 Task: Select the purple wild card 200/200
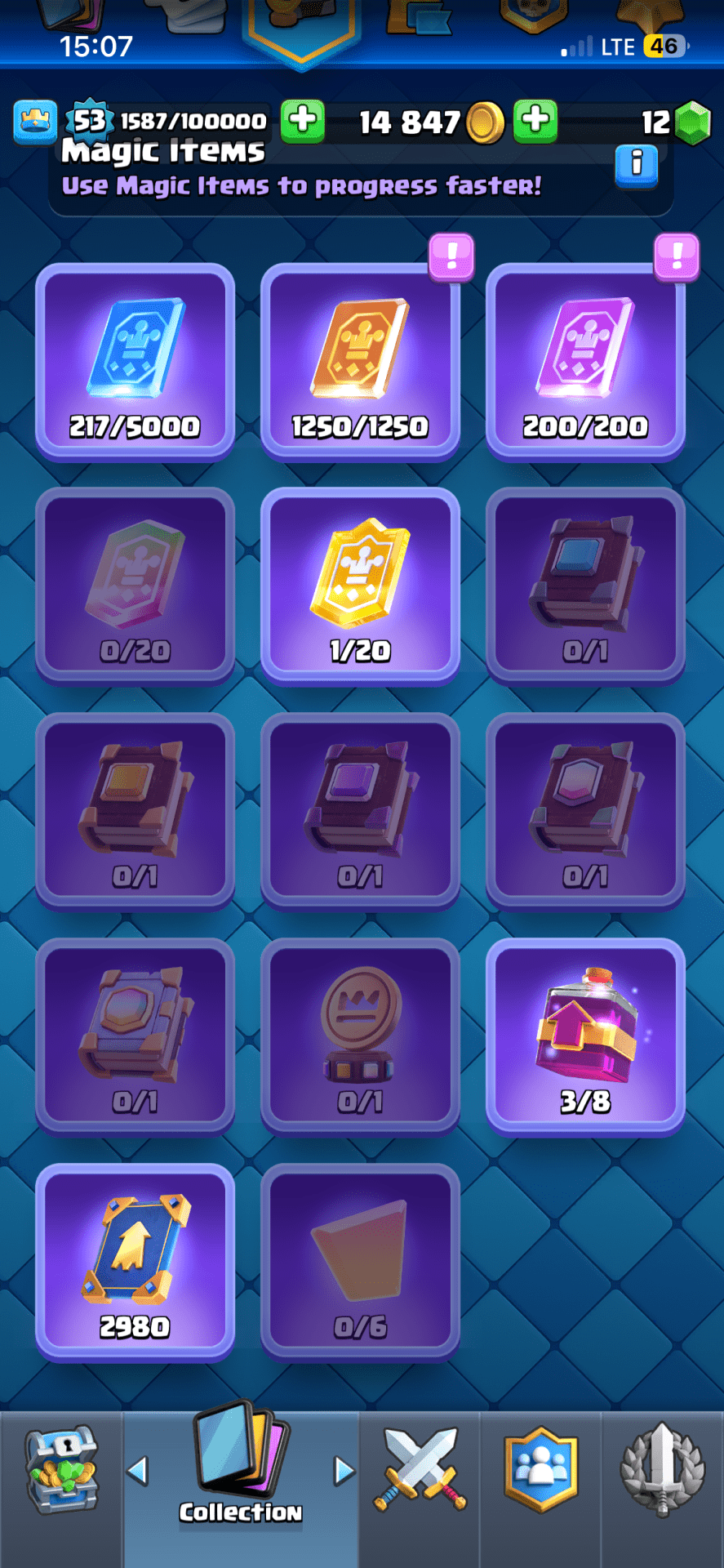click(585, 362)
